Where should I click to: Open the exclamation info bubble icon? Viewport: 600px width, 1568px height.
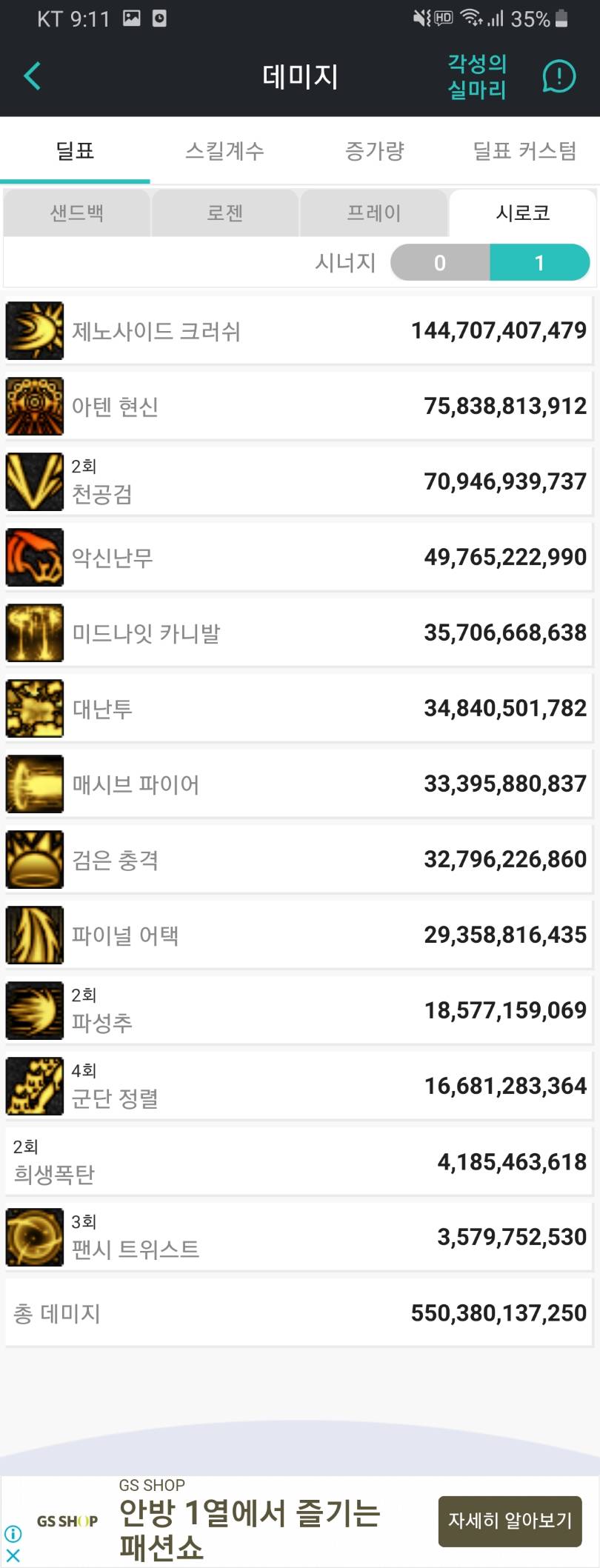tap(559, 76)
